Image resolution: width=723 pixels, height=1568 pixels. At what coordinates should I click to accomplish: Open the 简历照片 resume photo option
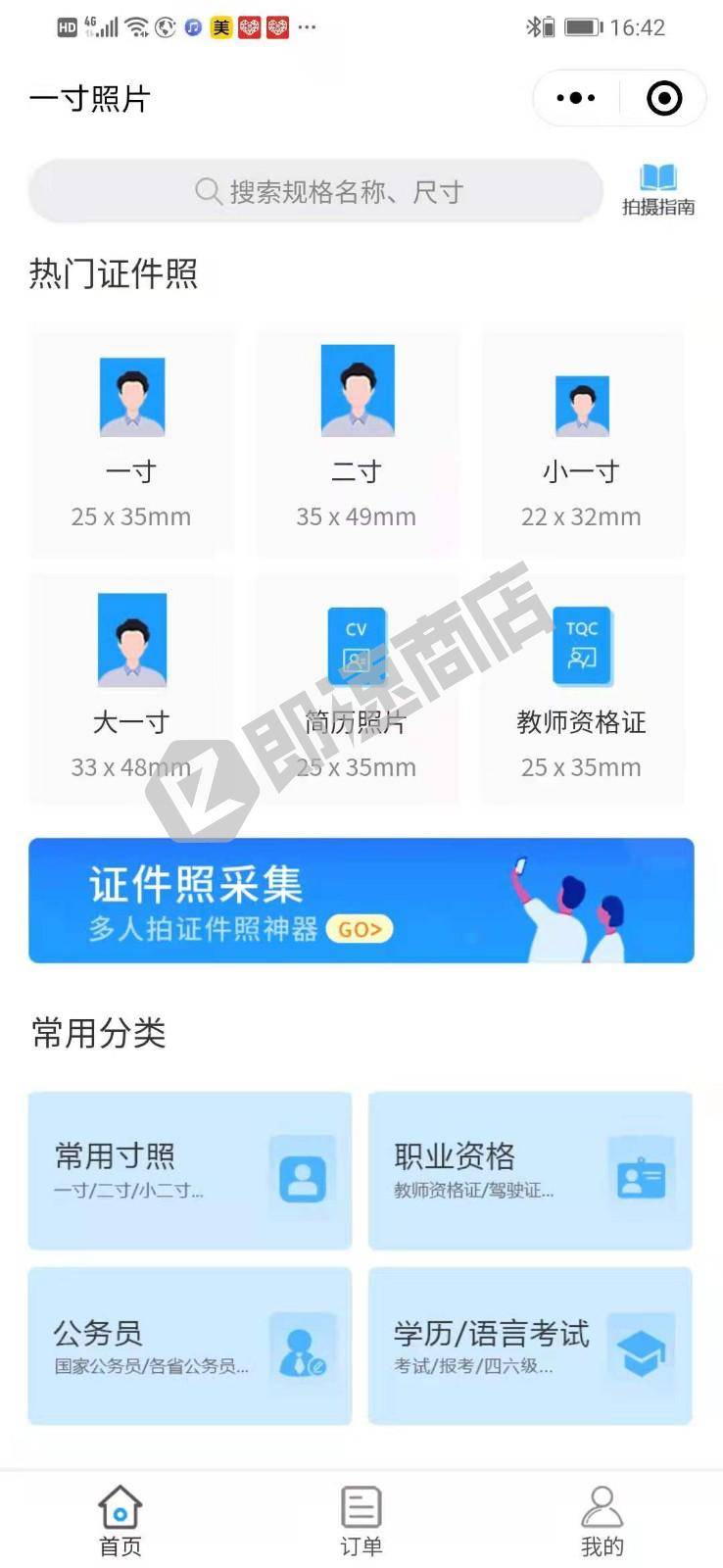(357, 690)
